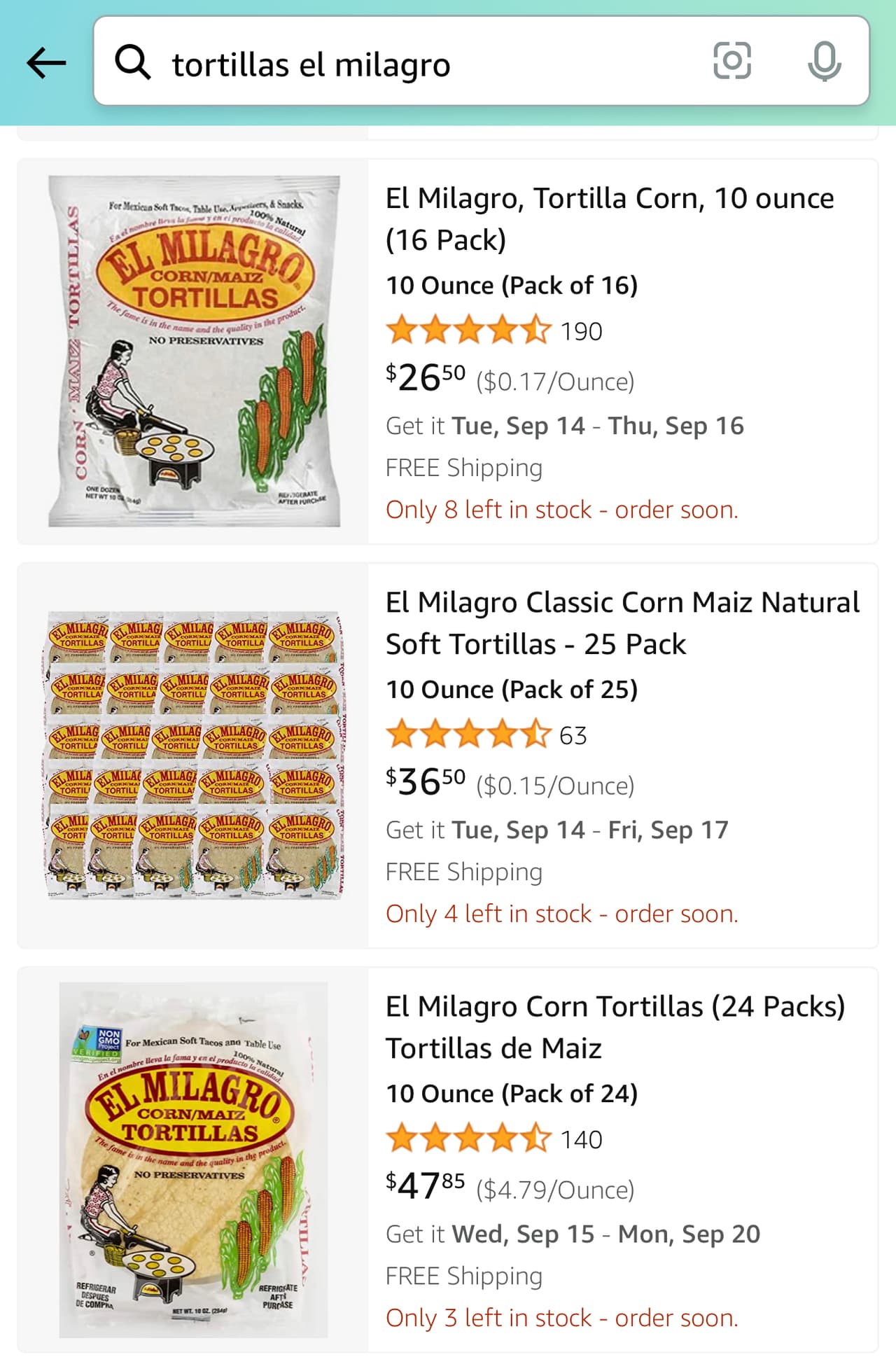Screen dimensions: 896x1364
Task: Open the camera visual search icon
Action: 732,62
